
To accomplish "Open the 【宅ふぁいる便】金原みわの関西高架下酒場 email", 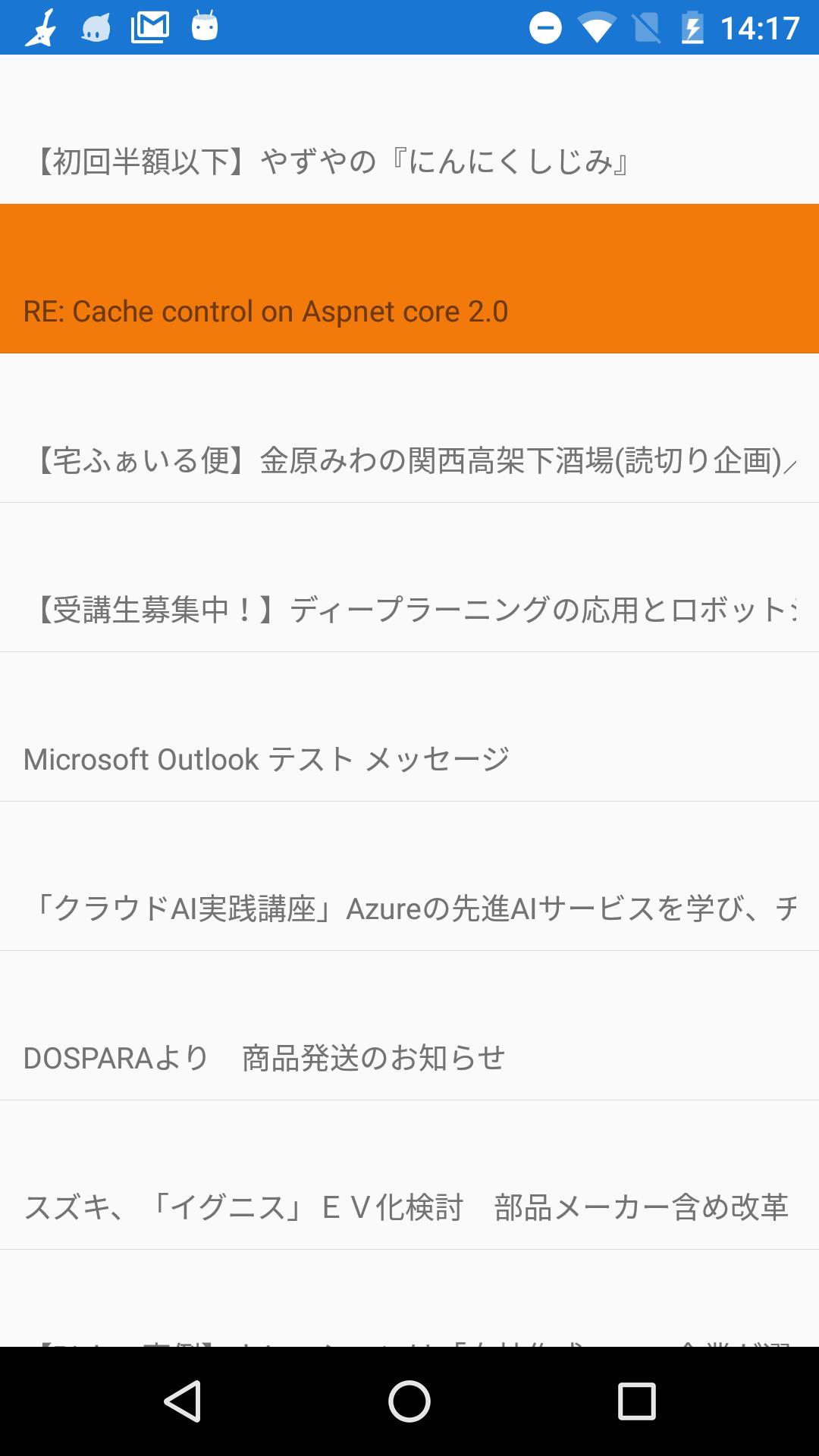I will (x=409, y=460).
